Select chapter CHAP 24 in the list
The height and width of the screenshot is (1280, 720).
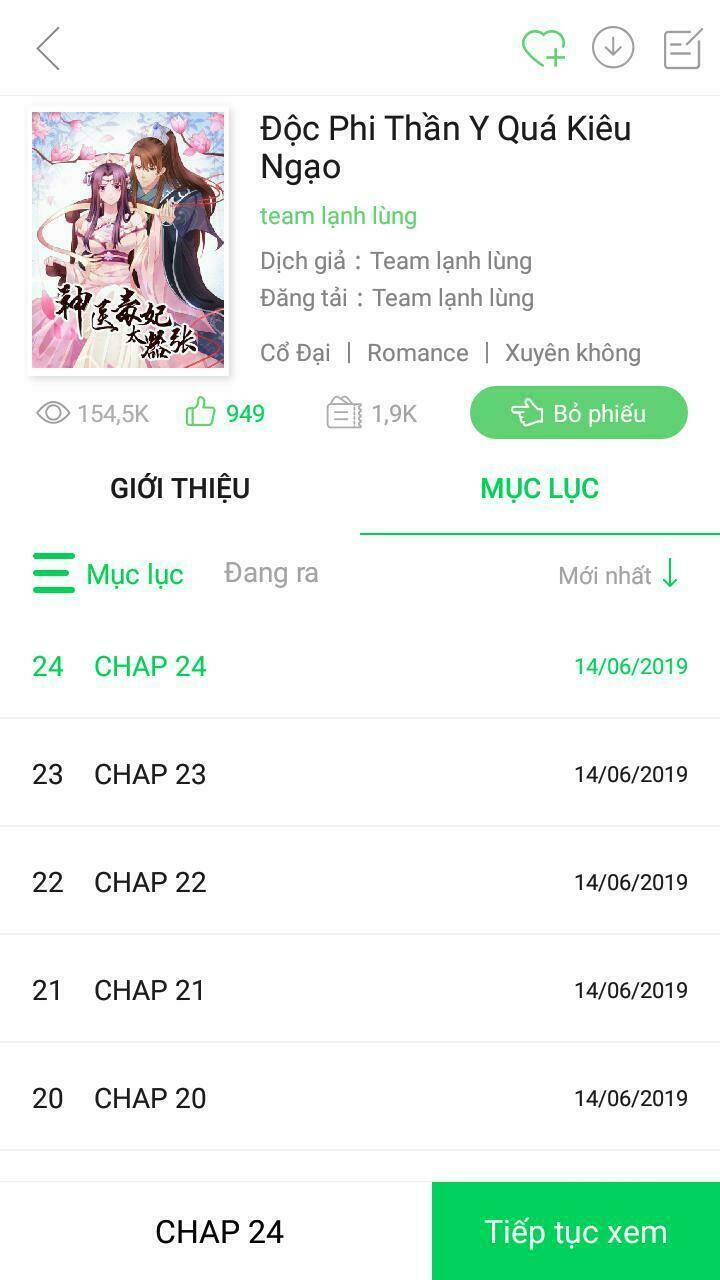[150, 666]
